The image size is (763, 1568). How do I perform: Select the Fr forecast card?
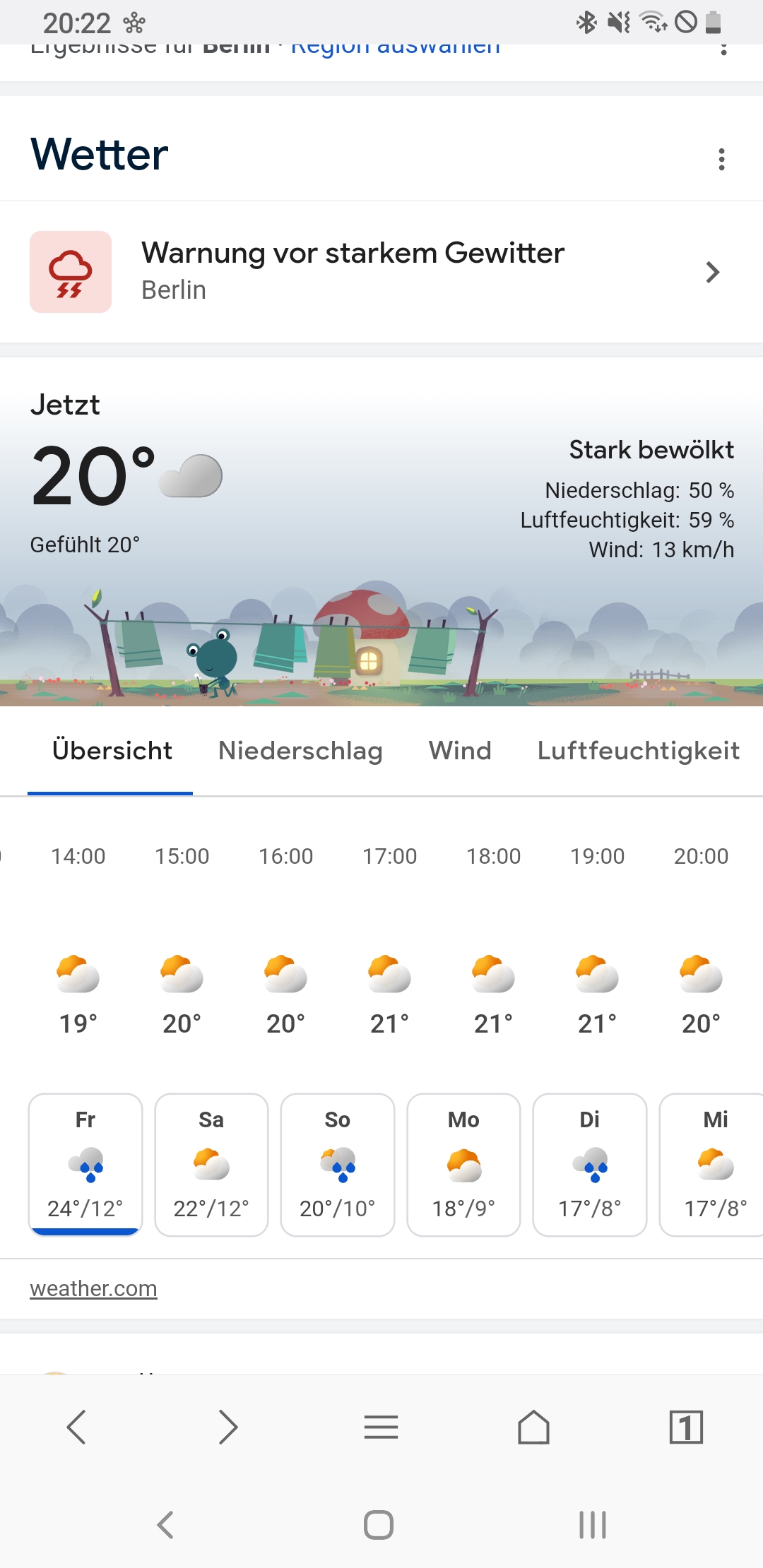(85, 1165)
